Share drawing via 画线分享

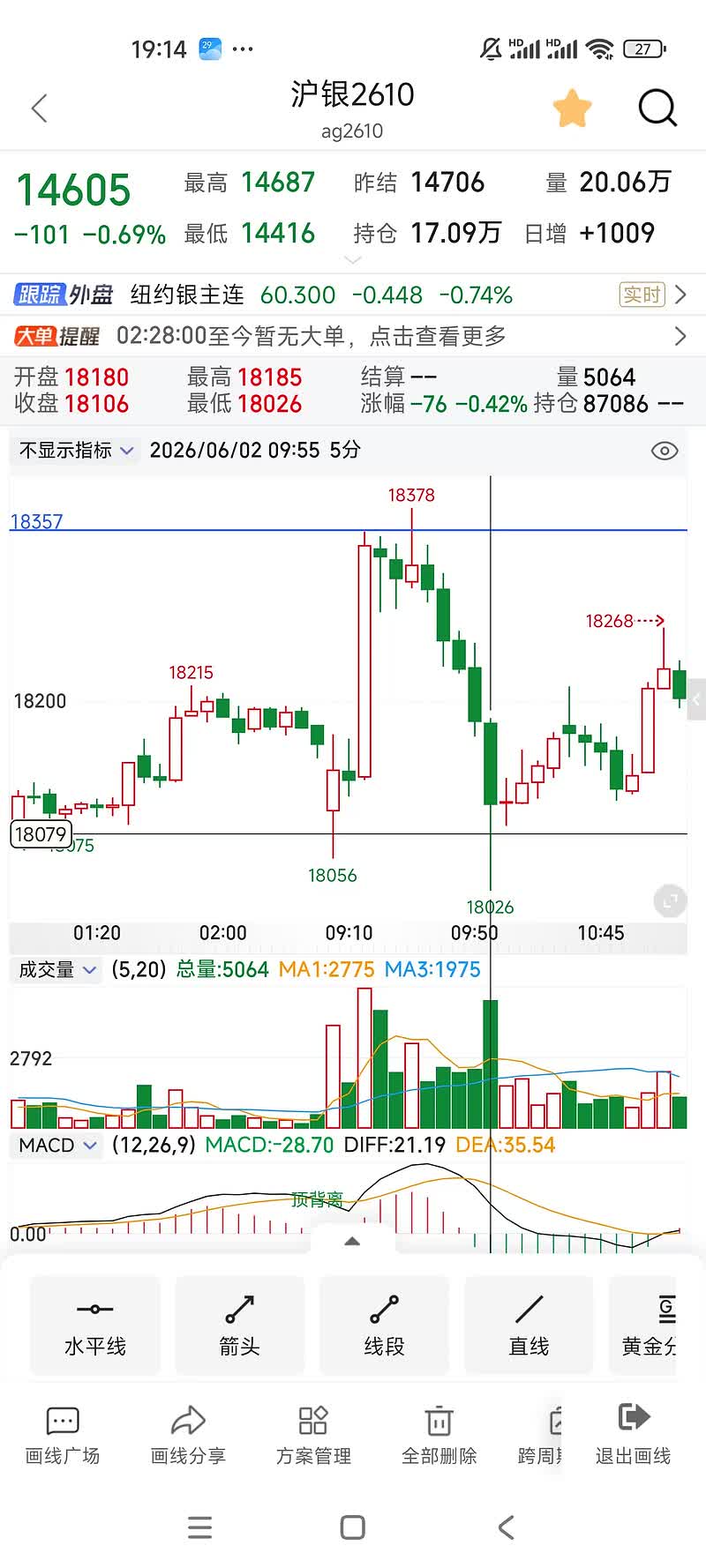click(188, 1436)
